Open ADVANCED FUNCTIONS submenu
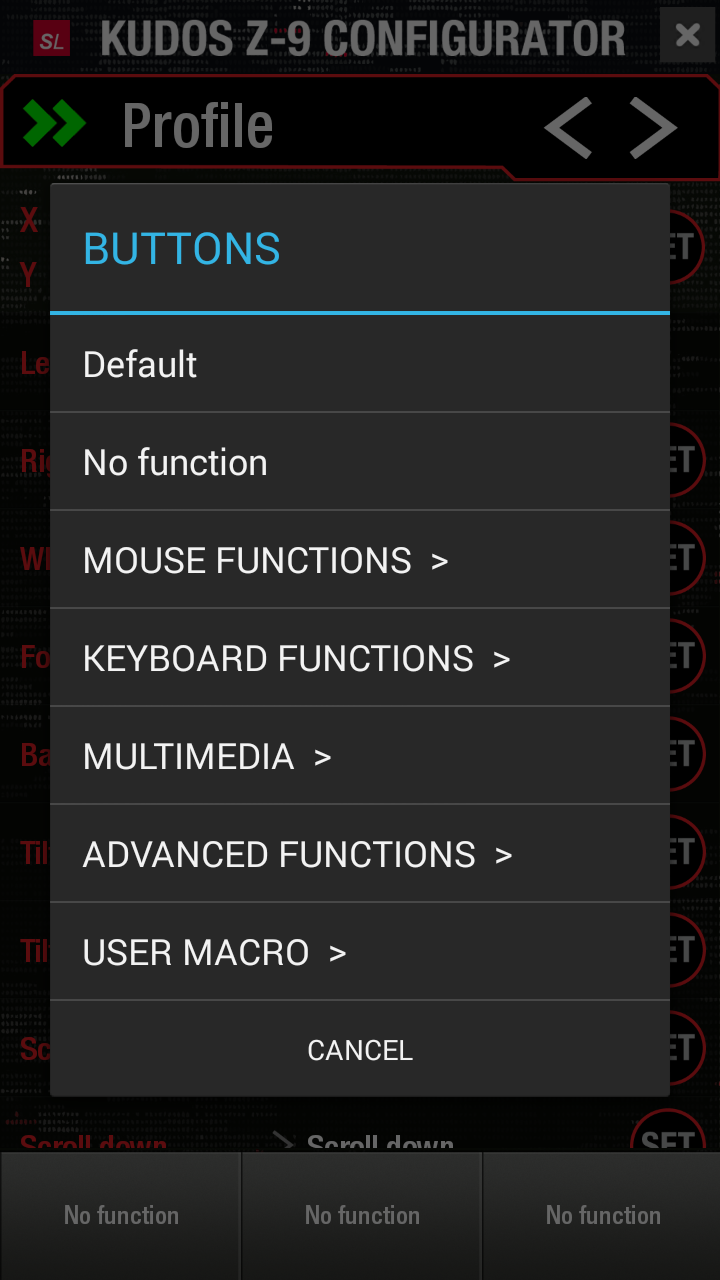 [360, 854]
